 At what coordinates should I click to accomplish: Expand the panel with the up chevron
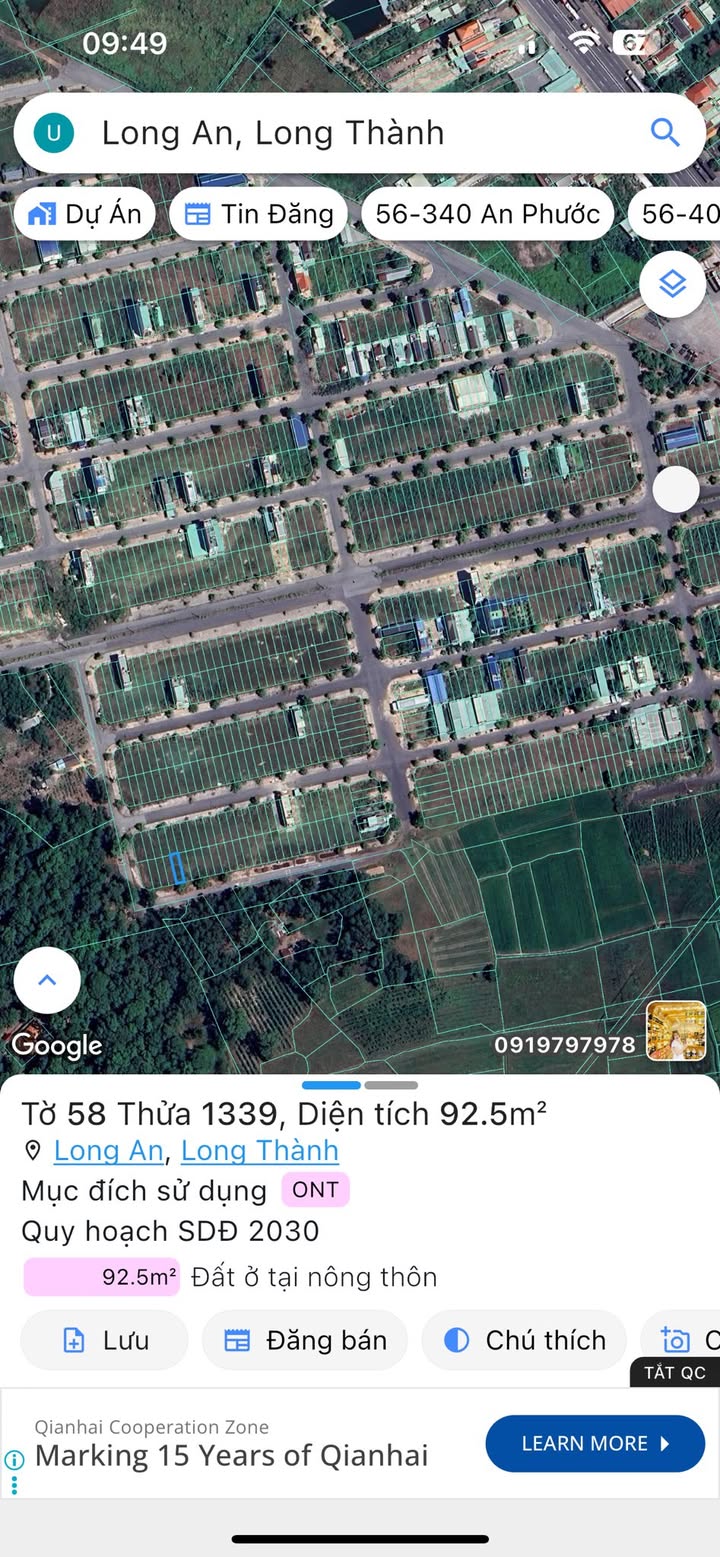click(47, 980)
